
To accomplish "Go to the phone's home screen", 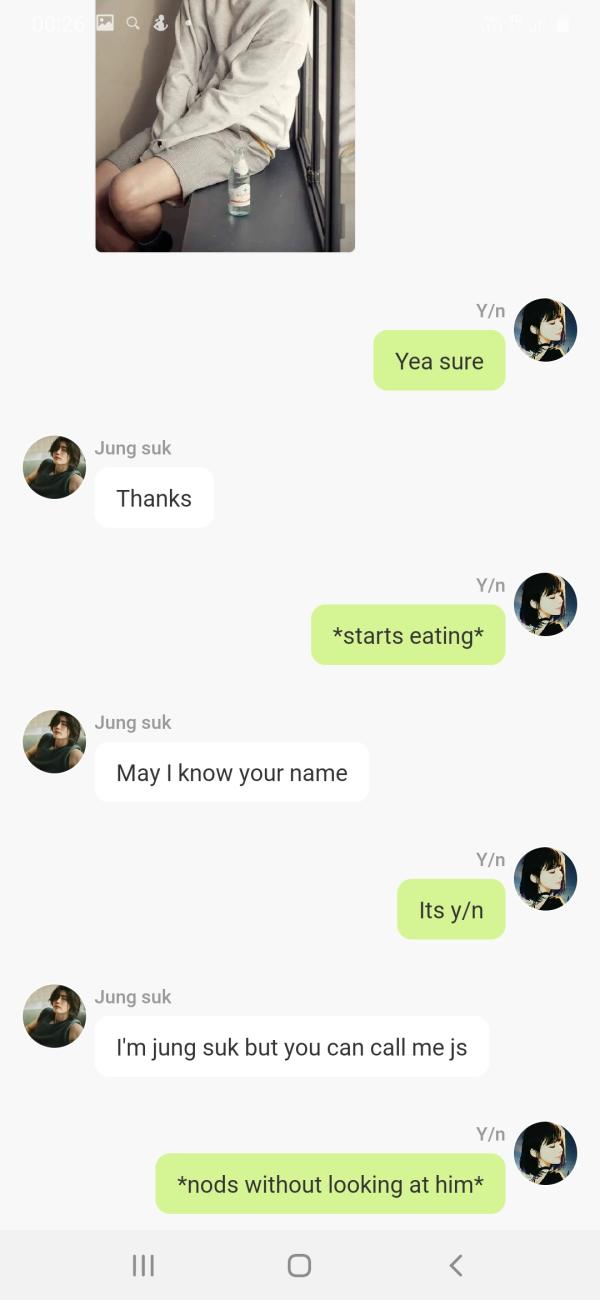I will (x=299, y=1265).
